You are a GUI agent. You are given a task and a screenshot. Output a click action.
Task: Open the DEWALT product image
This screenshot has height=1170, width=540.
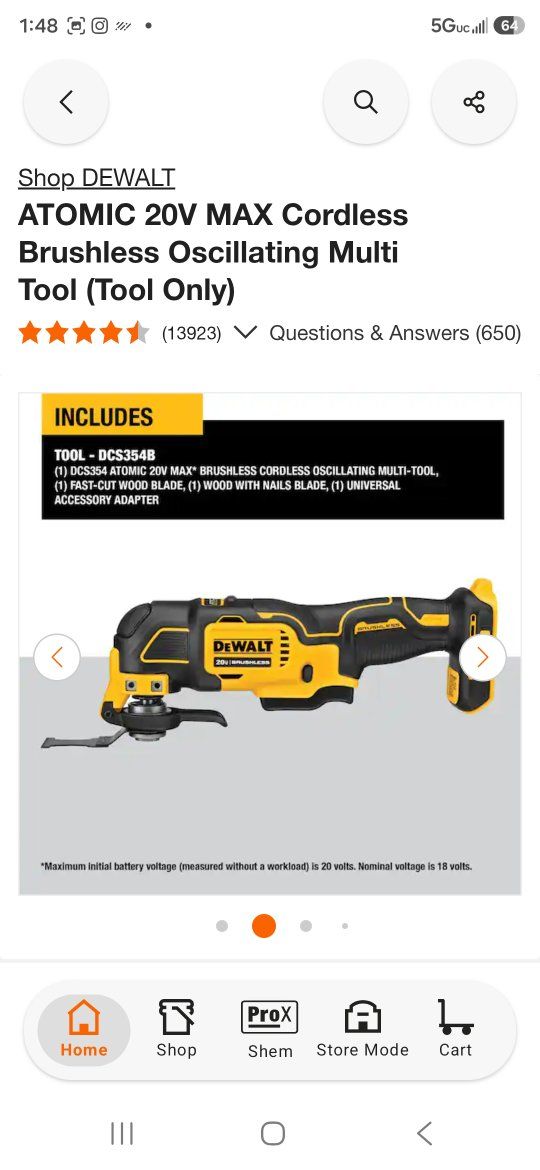tap(270, 643)
